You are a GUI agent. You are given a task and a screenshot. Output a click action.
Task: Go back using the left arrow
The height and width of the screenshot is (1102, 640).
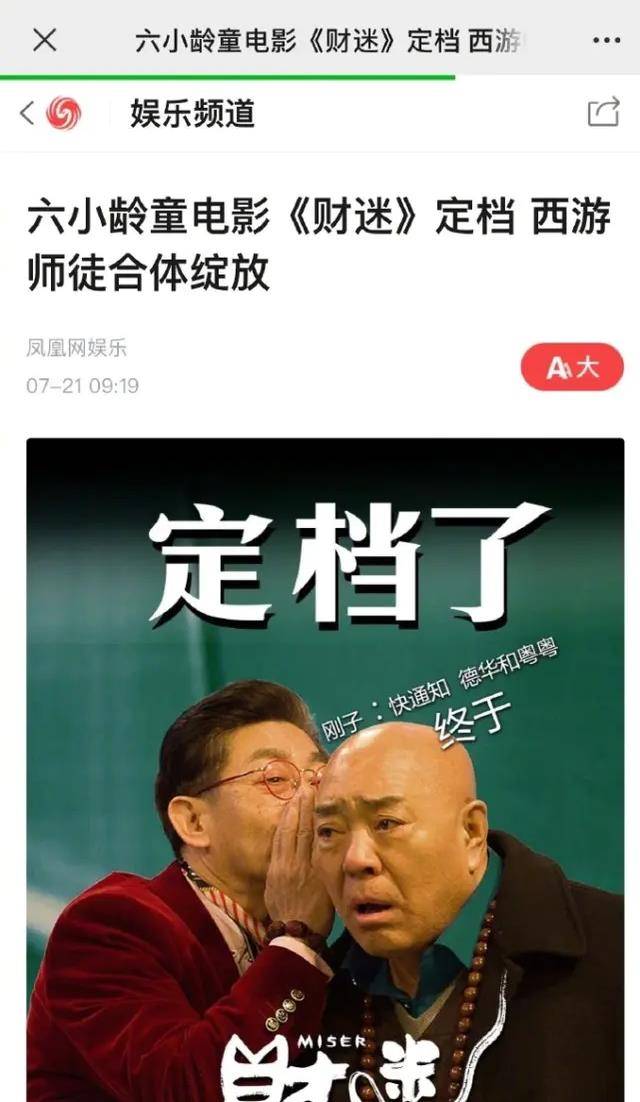27,112
